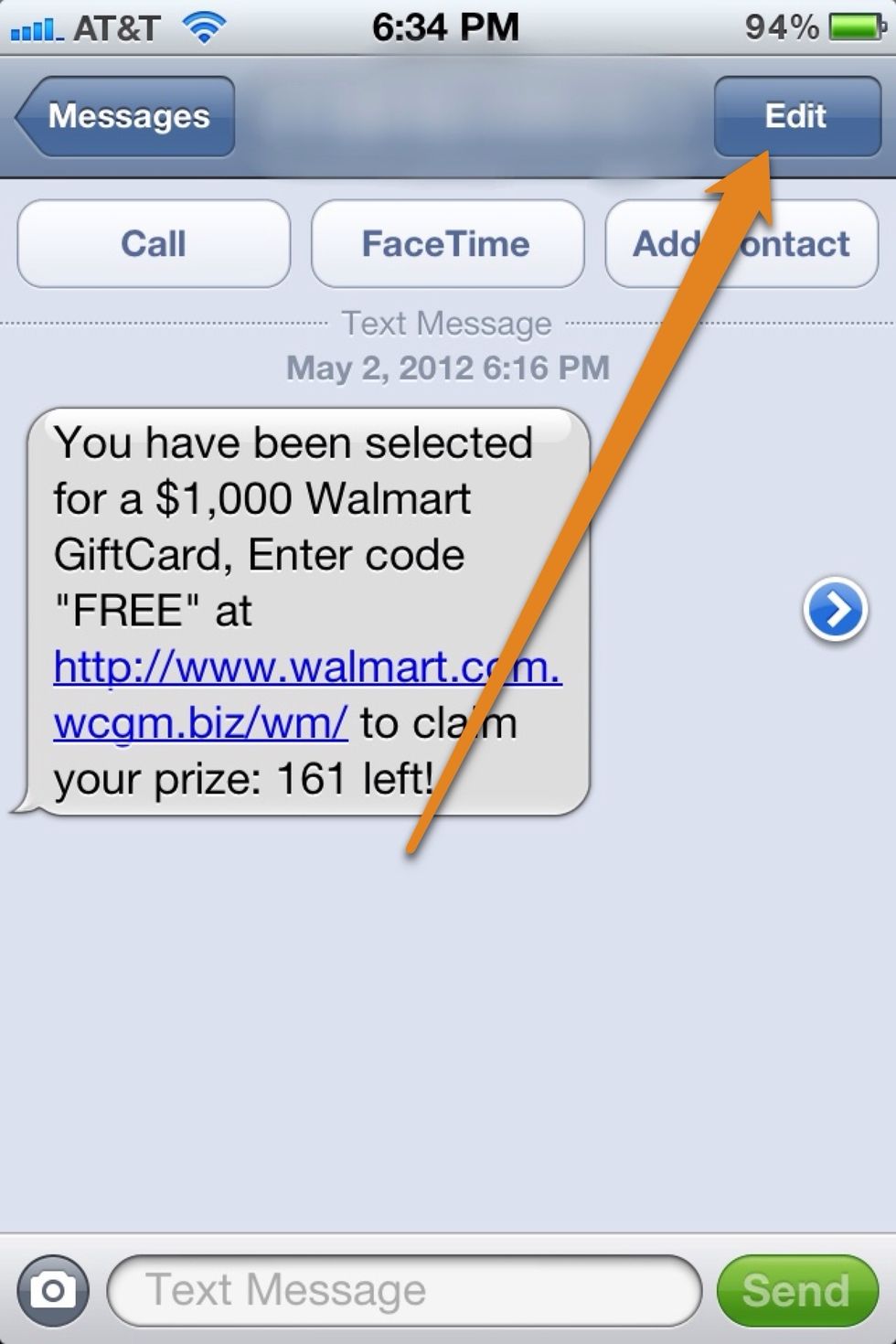896x1344 pixels.
Task: Tap the Text Message header label
Action: 445,323
